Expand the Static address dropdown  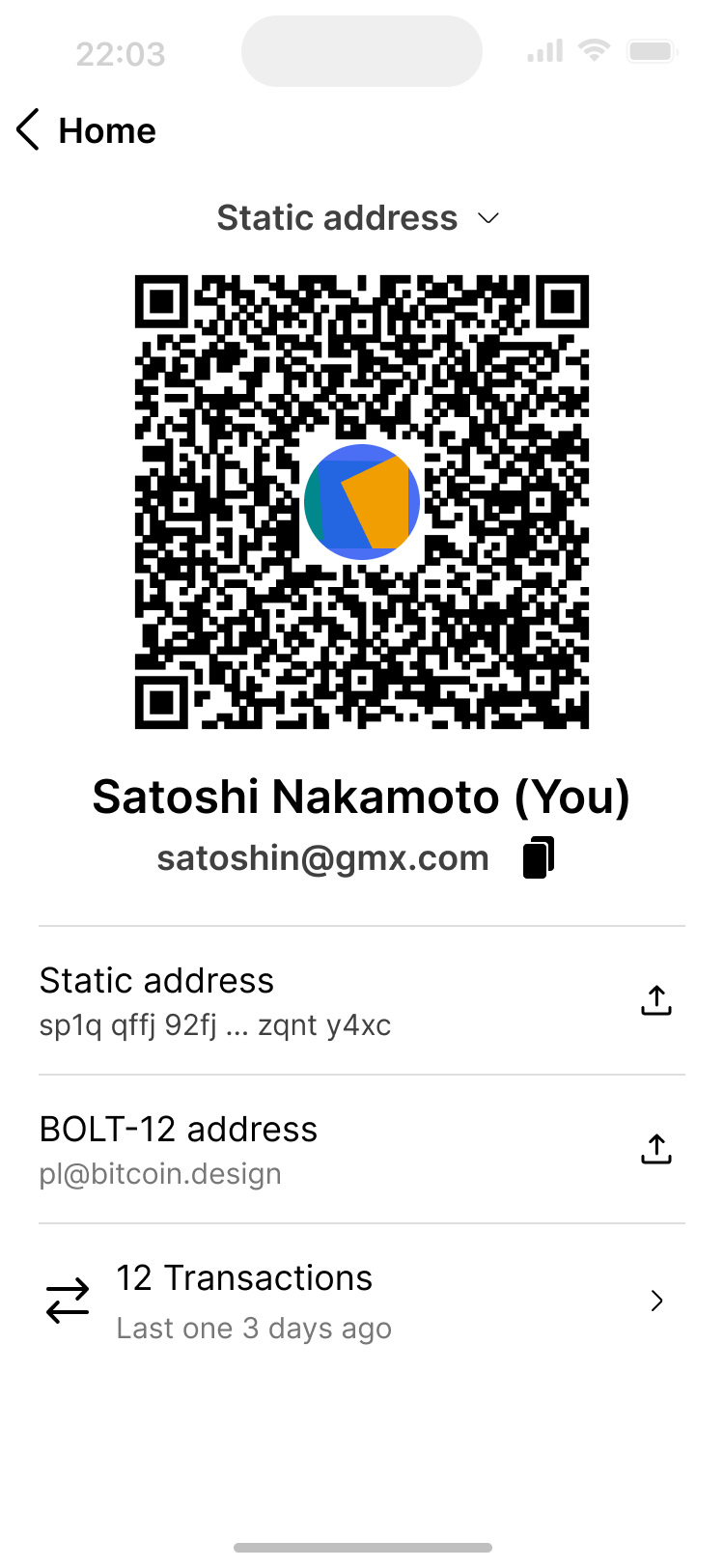358,218
